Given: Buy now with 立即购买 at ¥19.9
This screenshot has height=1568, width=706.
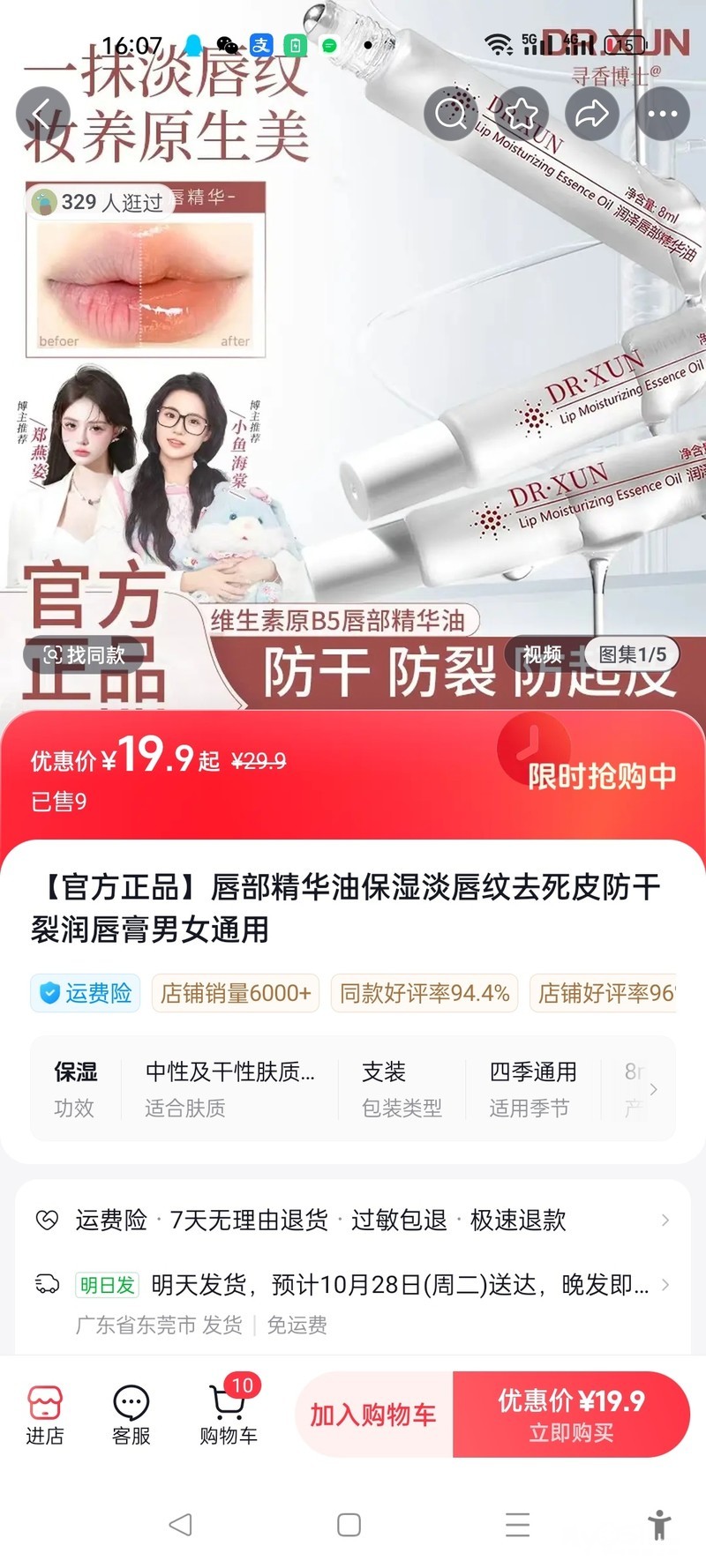Looking at the screenshot, I should coord(571,1415).
